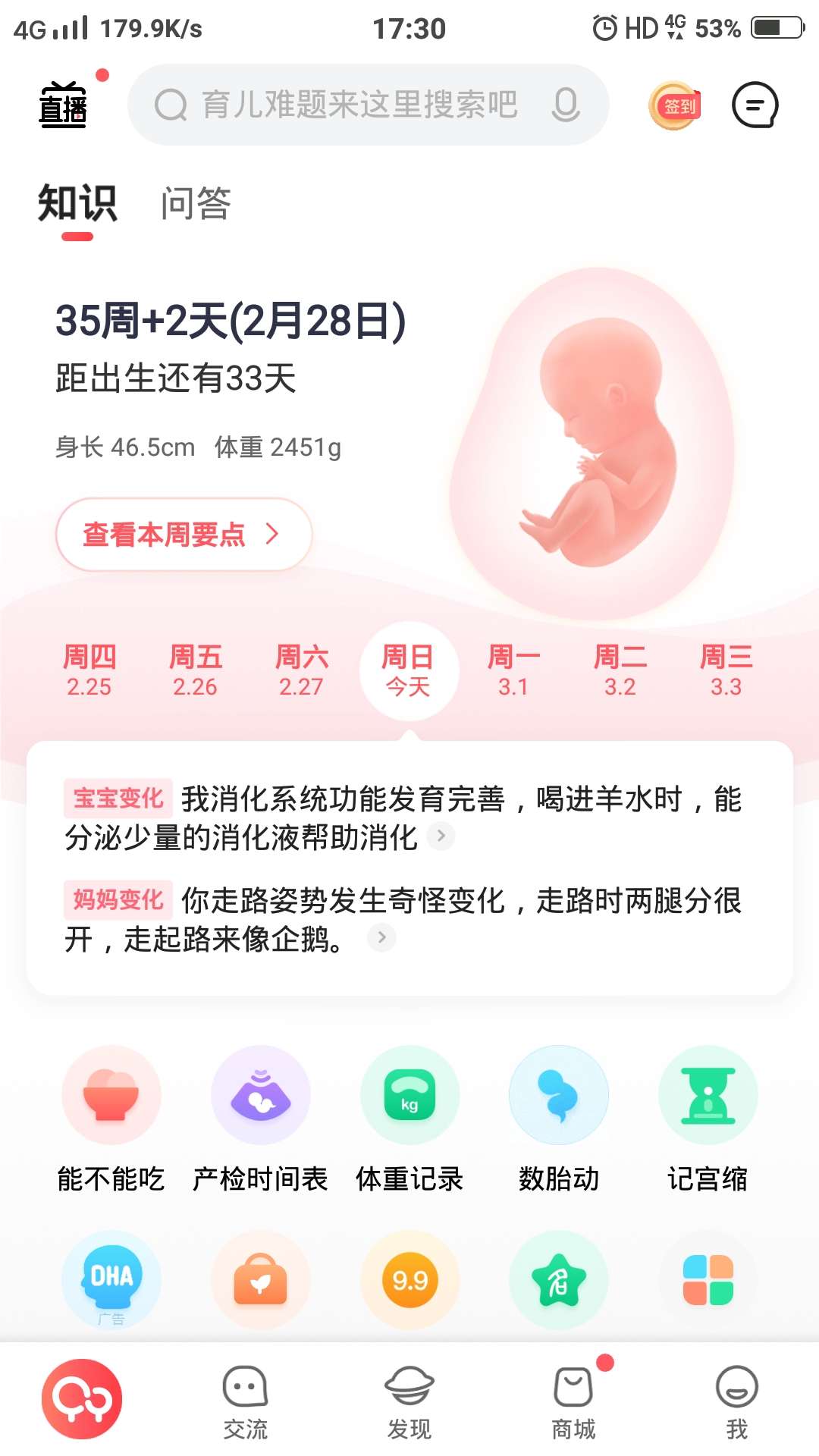Select the 能不能吃 food checker icon
819x1456 pixels.
pos(111,1095)
